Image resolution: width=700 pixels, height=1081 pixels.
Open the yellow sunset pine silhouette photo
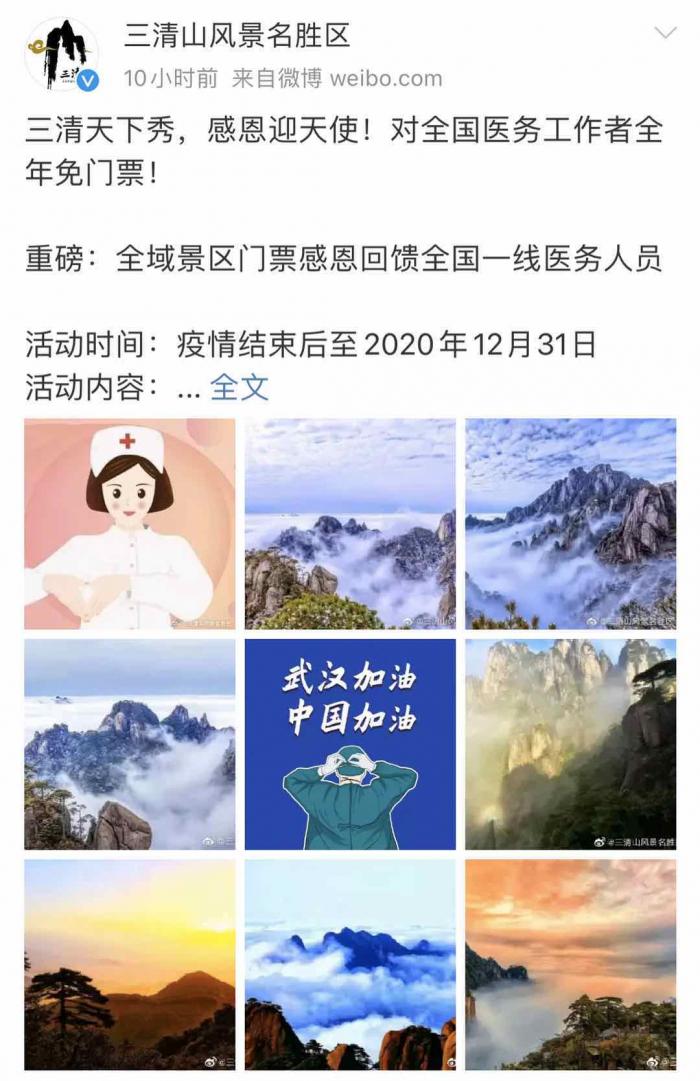point(130,964)
